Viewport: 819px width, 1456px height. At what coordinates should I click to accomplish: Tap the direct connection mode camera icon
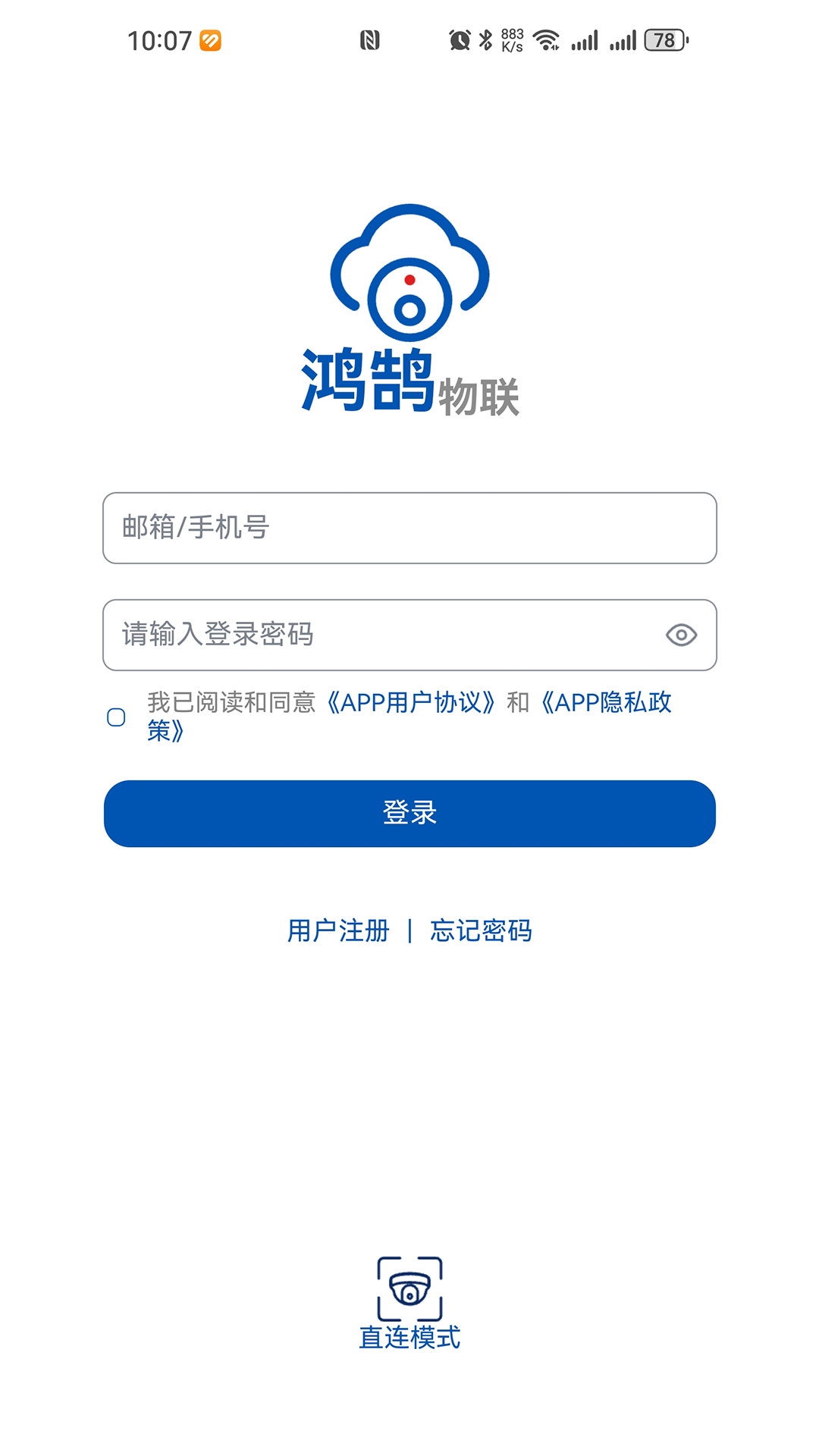[x=409, y=1287]
